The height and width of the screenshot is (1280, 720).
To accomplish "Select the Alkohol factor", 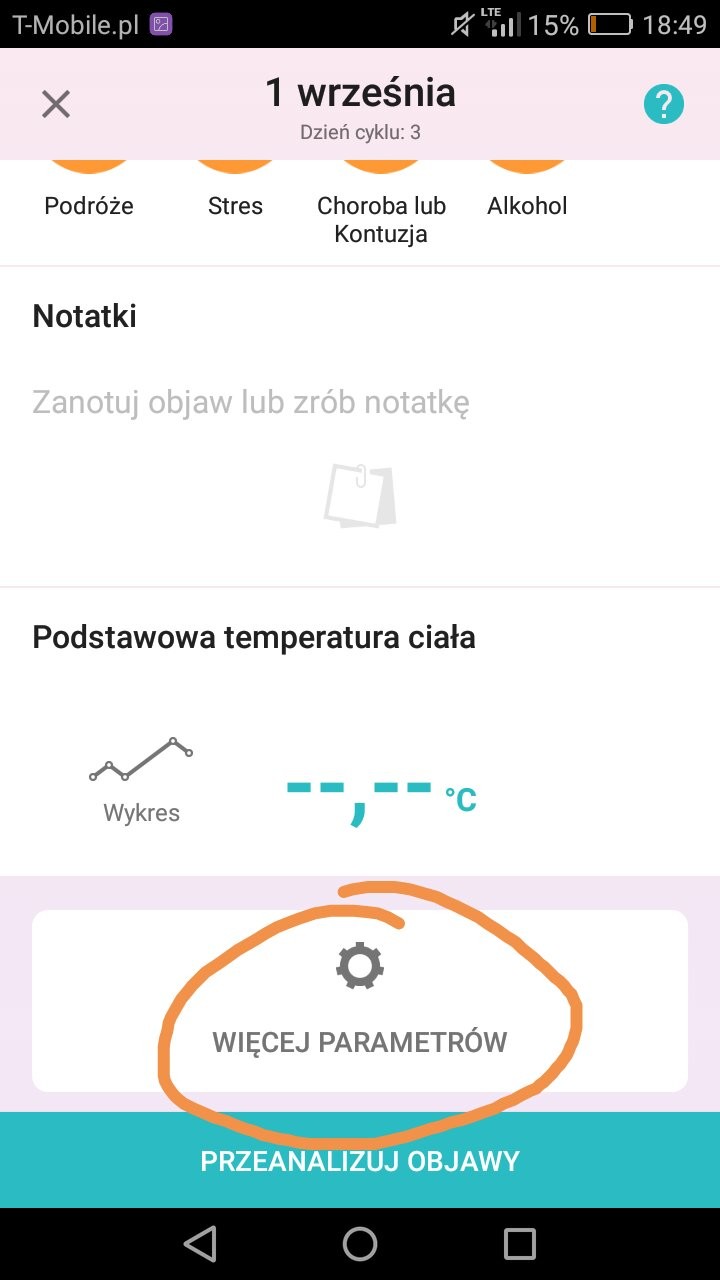I will click(x=527, y=190).
